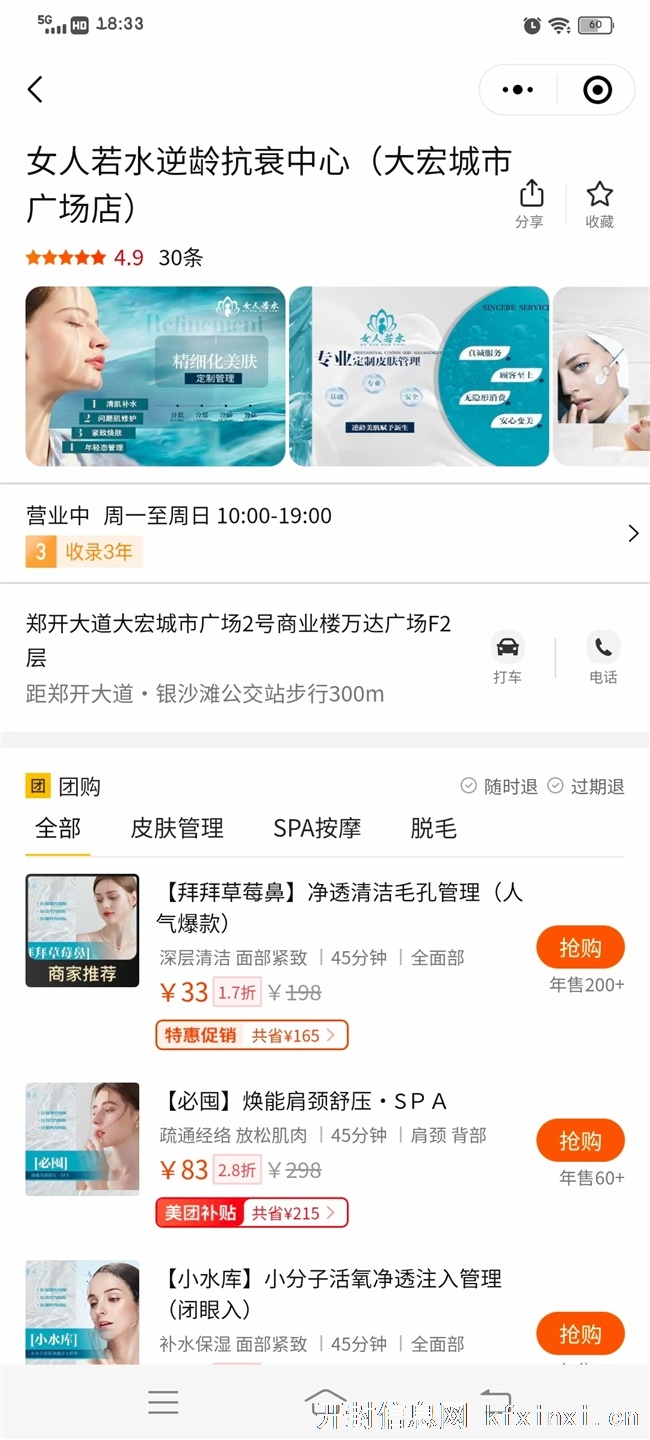View the 专业定制皮肤管理 photo
The height and width of the screenshot is (1440, 650).
419,376
